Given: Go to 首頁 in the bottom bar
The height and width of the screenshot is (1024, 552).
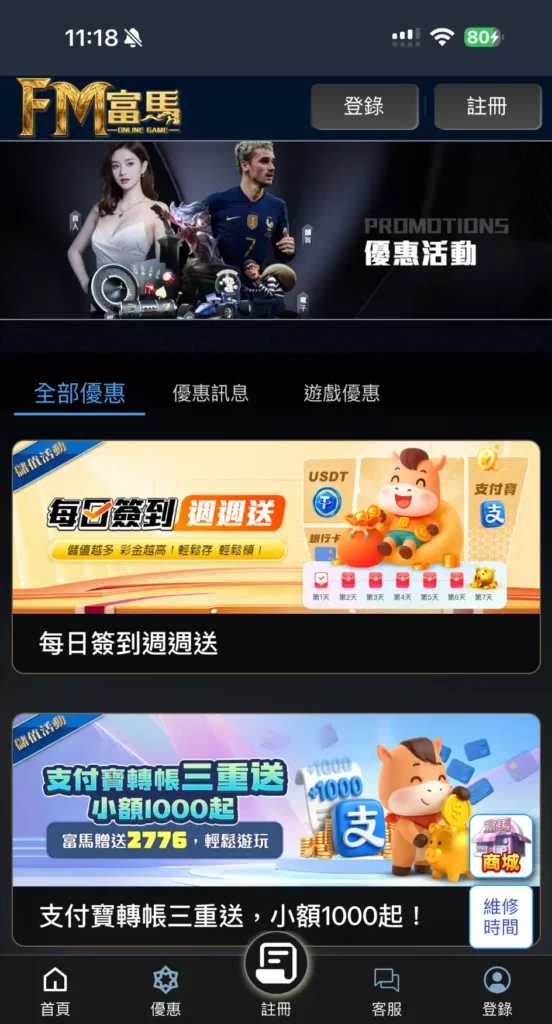Looking at the screenshot, I should click(x=55, y=991).
